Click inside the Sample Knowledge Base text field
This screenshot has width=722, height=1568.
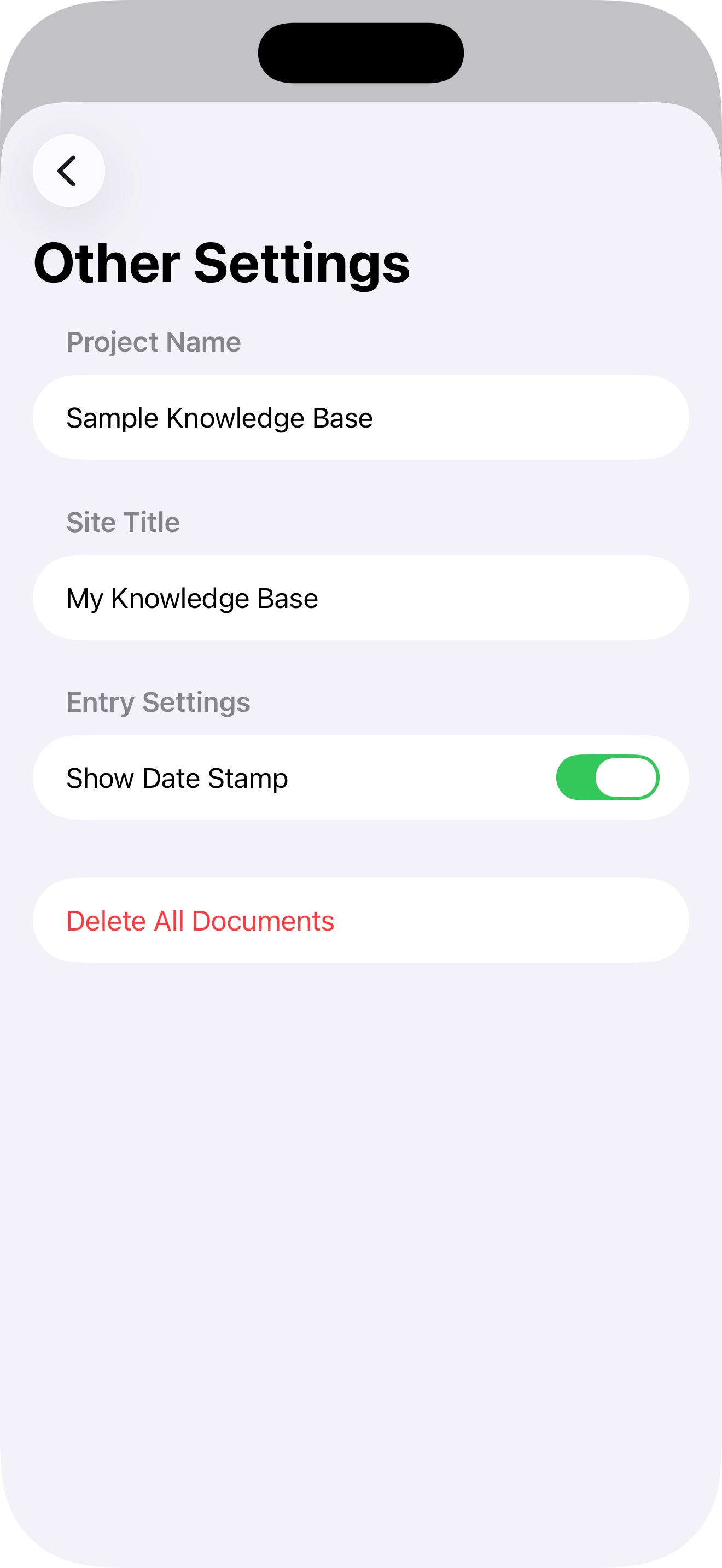[361, 417]
